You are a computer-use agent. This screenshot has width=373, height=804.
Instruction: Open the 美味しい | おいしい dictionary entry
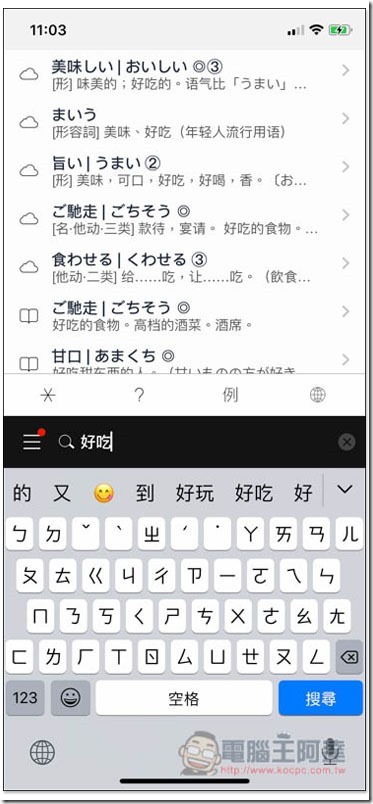[186, 74]
